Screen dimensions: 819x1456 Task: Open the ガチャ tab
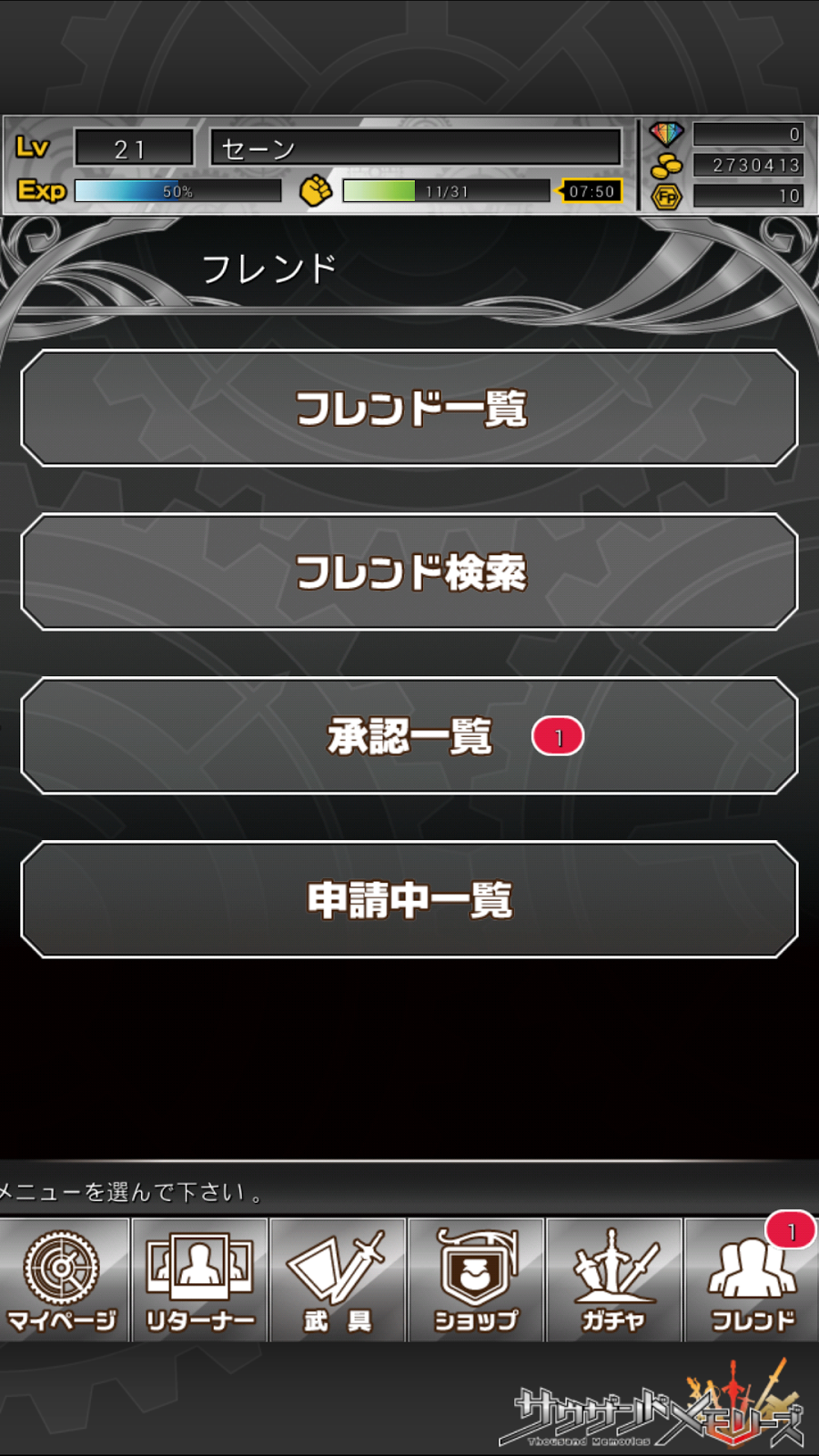(x=614, y=1280)
